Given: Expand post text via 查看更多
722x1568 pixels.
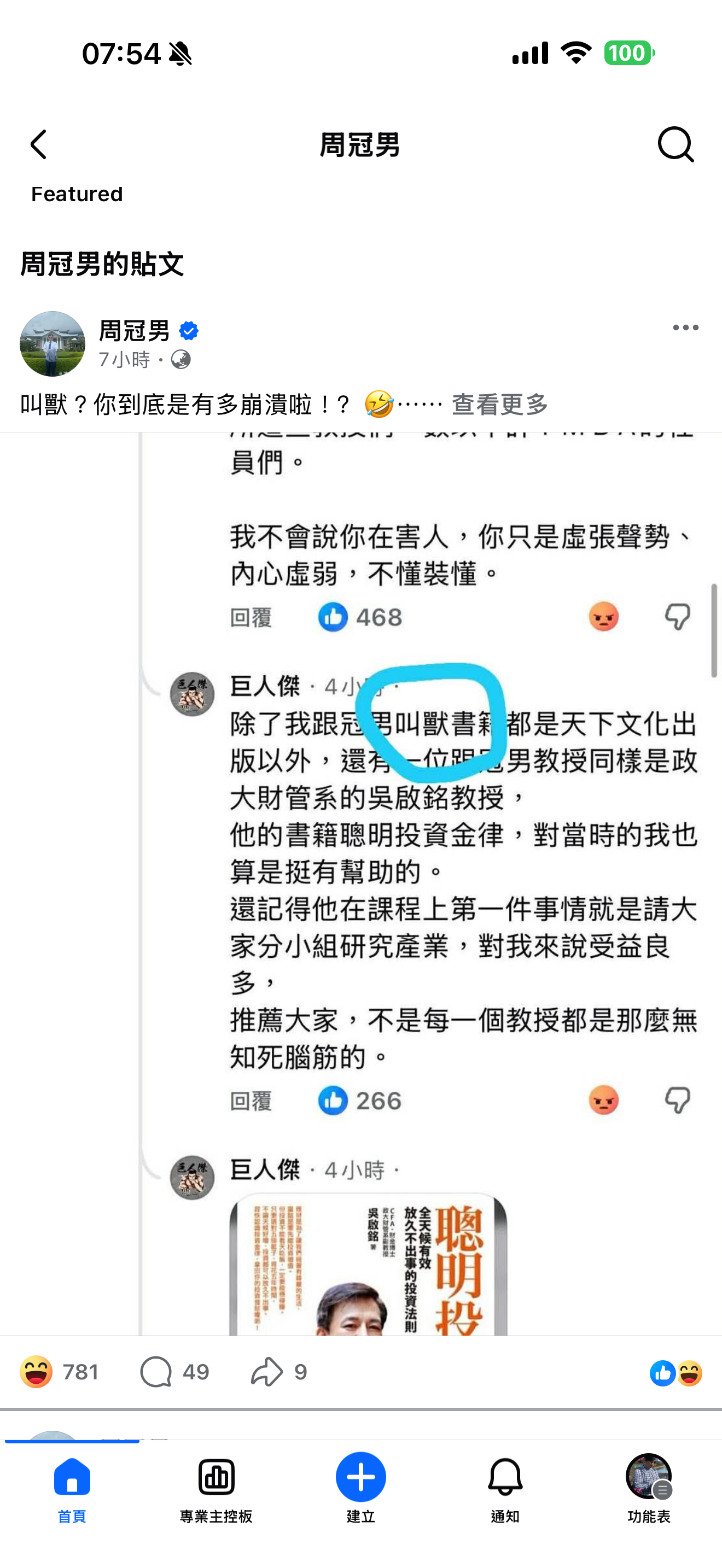Looking at the screenshot, I should coord(500,404).
